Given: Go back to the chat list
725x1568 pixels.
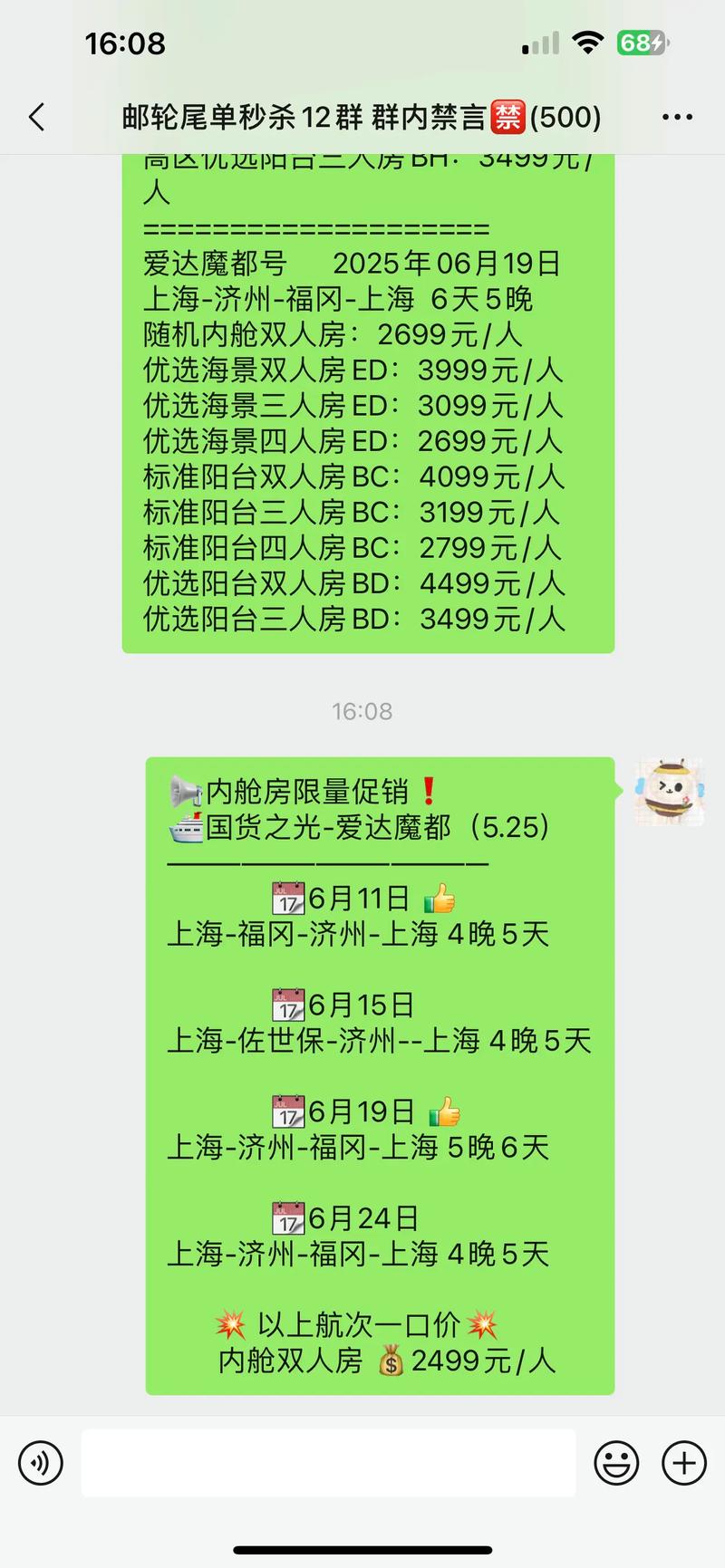Looking at the screenshot, I should [37, 117].
